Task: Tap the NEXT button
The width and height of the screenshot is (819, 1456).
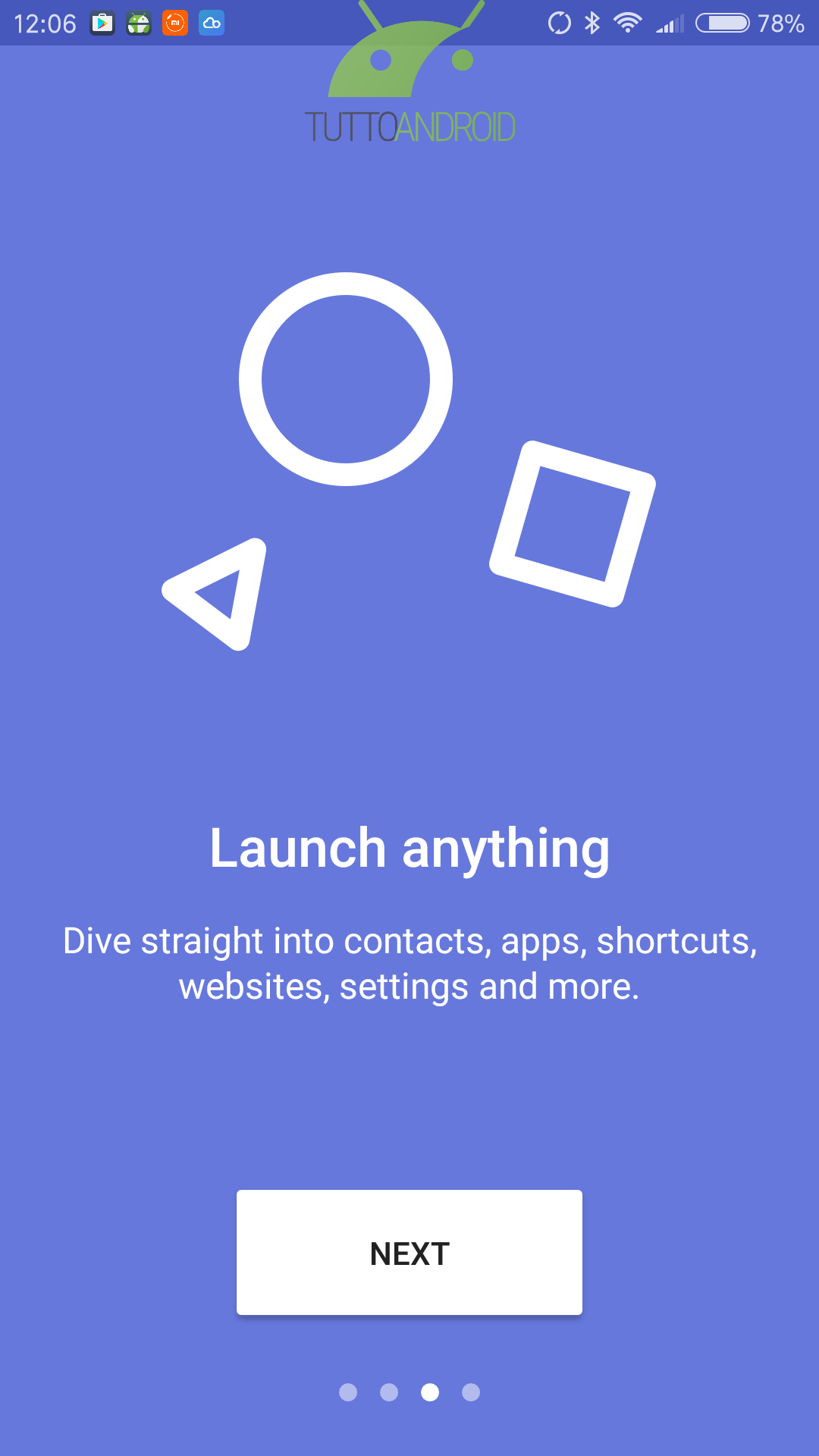Action: click(x=409, y=1252)
